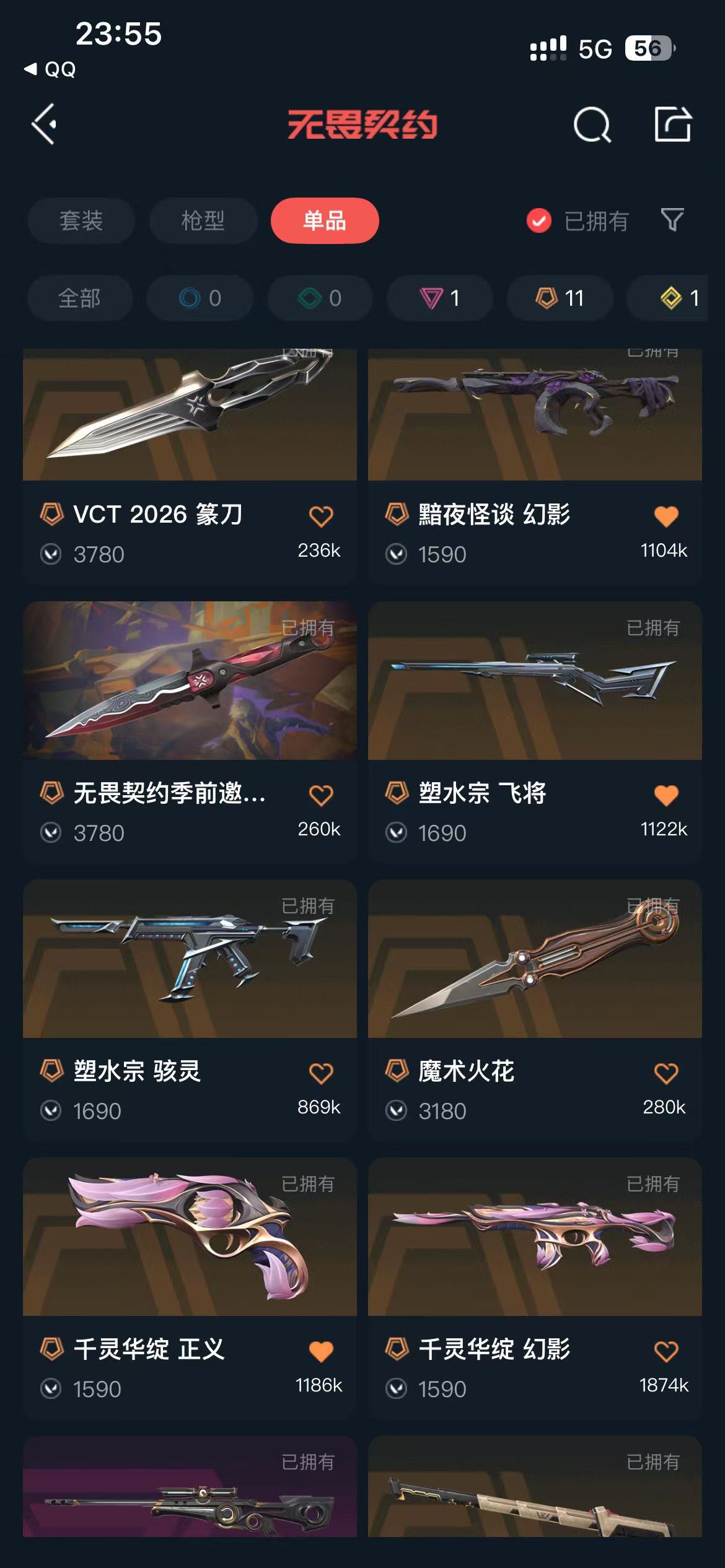Open the 塑水宗 飞将 skin card
Image resolution: width=725 pixels, height=1568 pixels.
click(535, 731)
